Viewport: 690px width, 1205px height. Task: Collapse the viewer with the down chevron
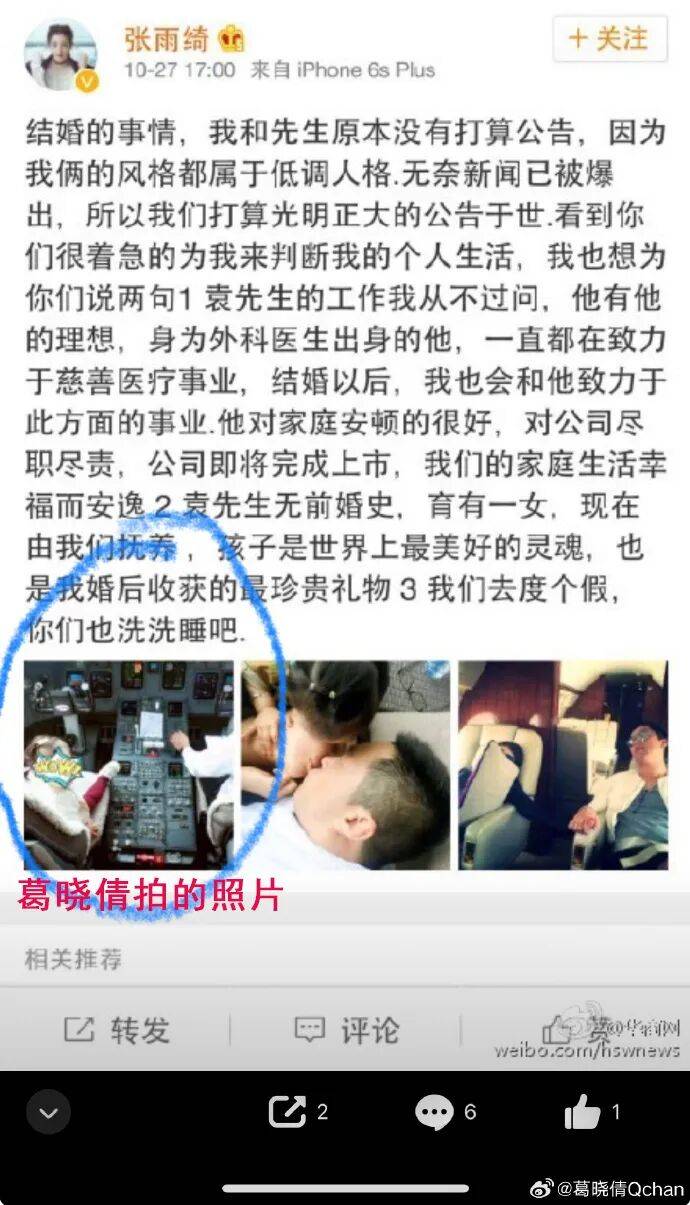[x=48, y=1111]
